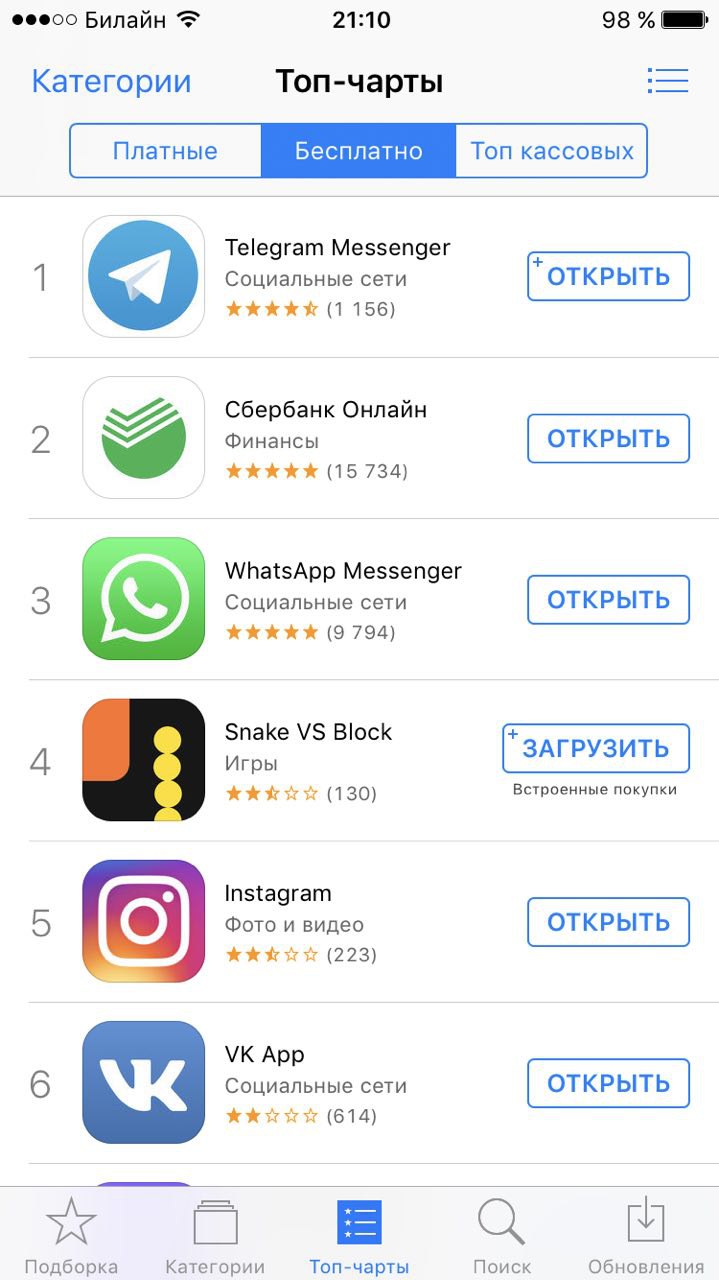
Task: Open the list view icon in top bar
Action: [x=667, y=81]
